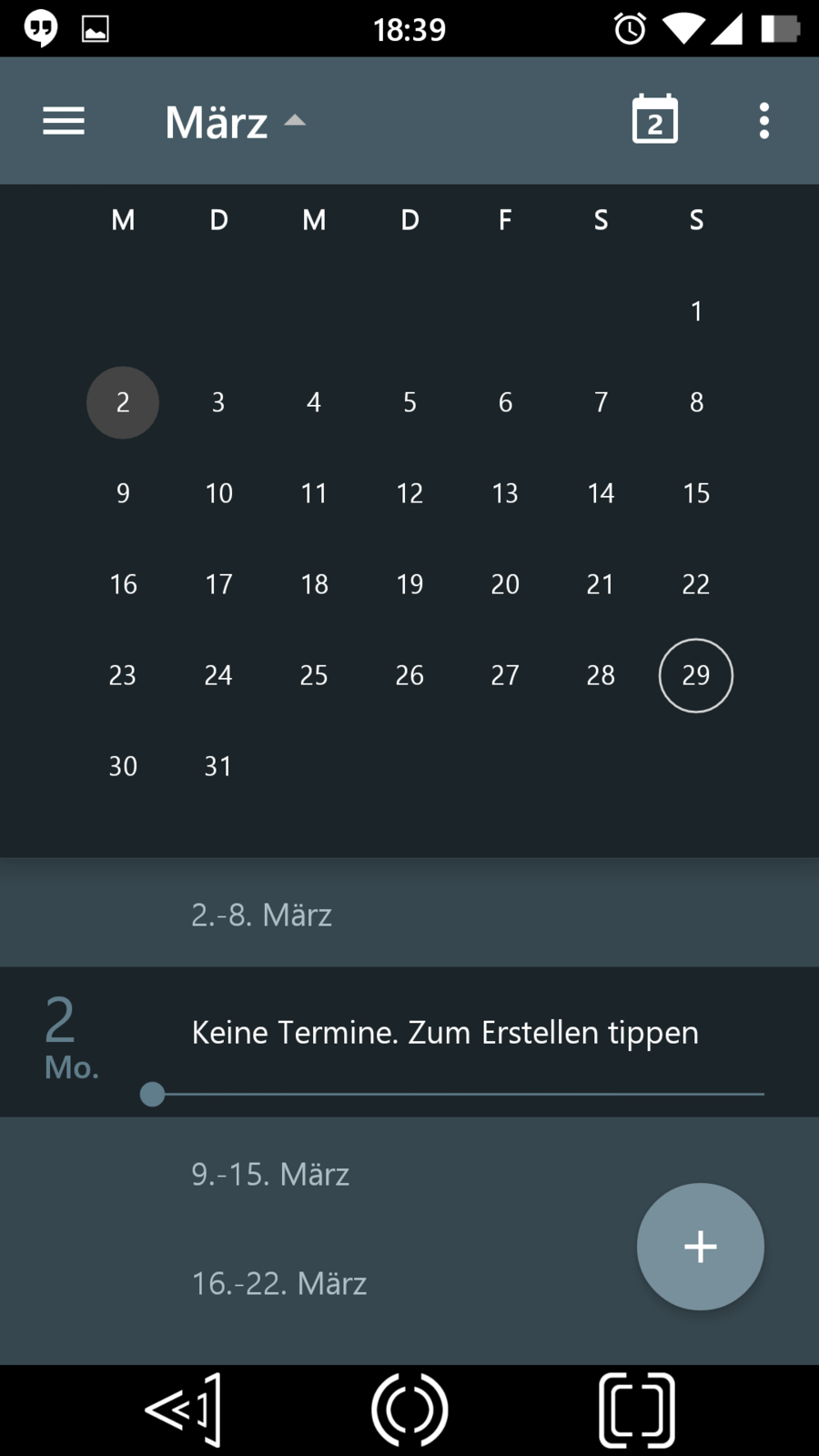The height and width of the screenshot is (1456, 819).
Task: Select March 29 in the calendar
Action: click(x=695, y=675)
